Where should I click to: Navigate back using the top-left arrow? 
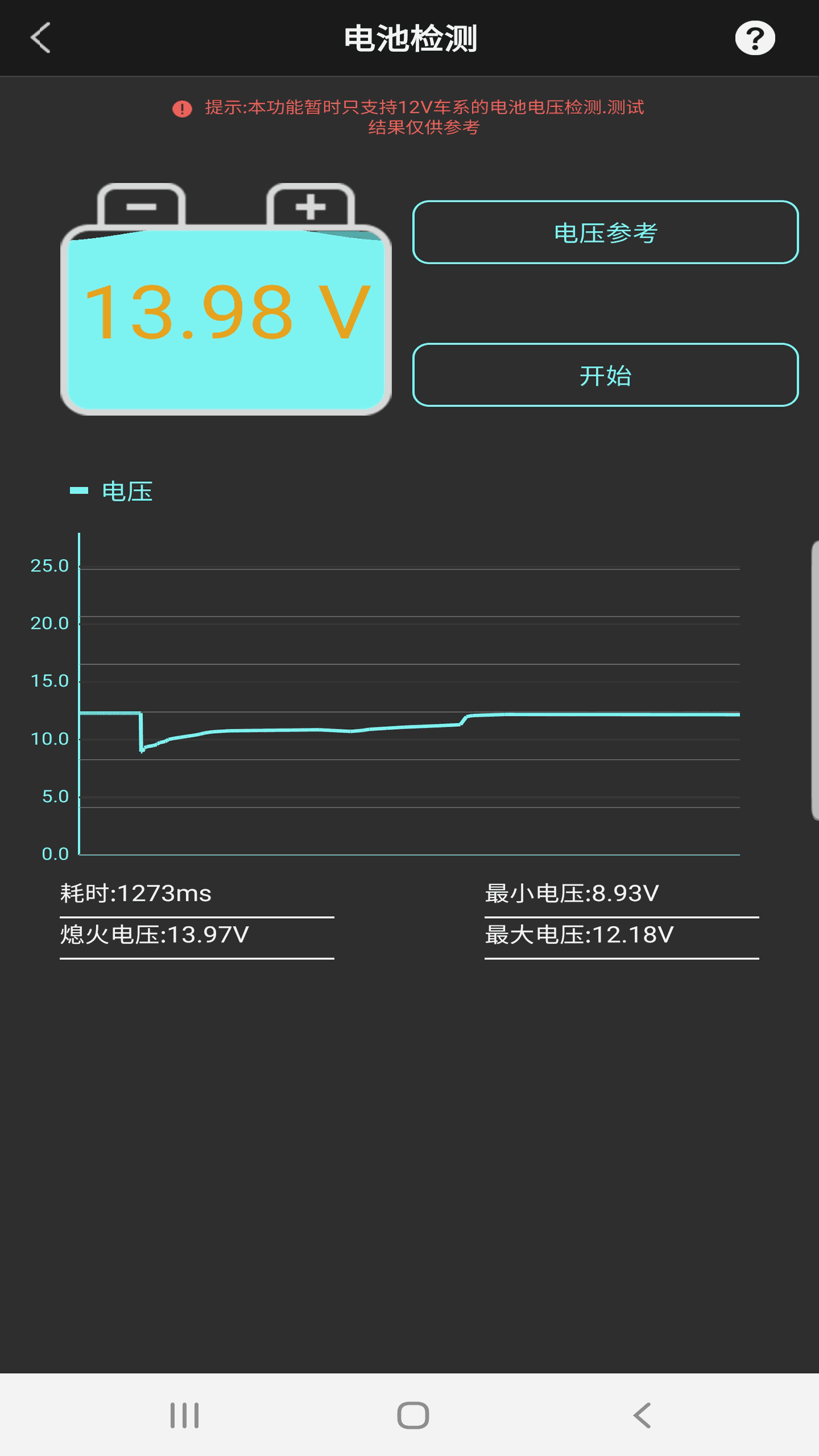pyautogui.click(x=40, y=38)
